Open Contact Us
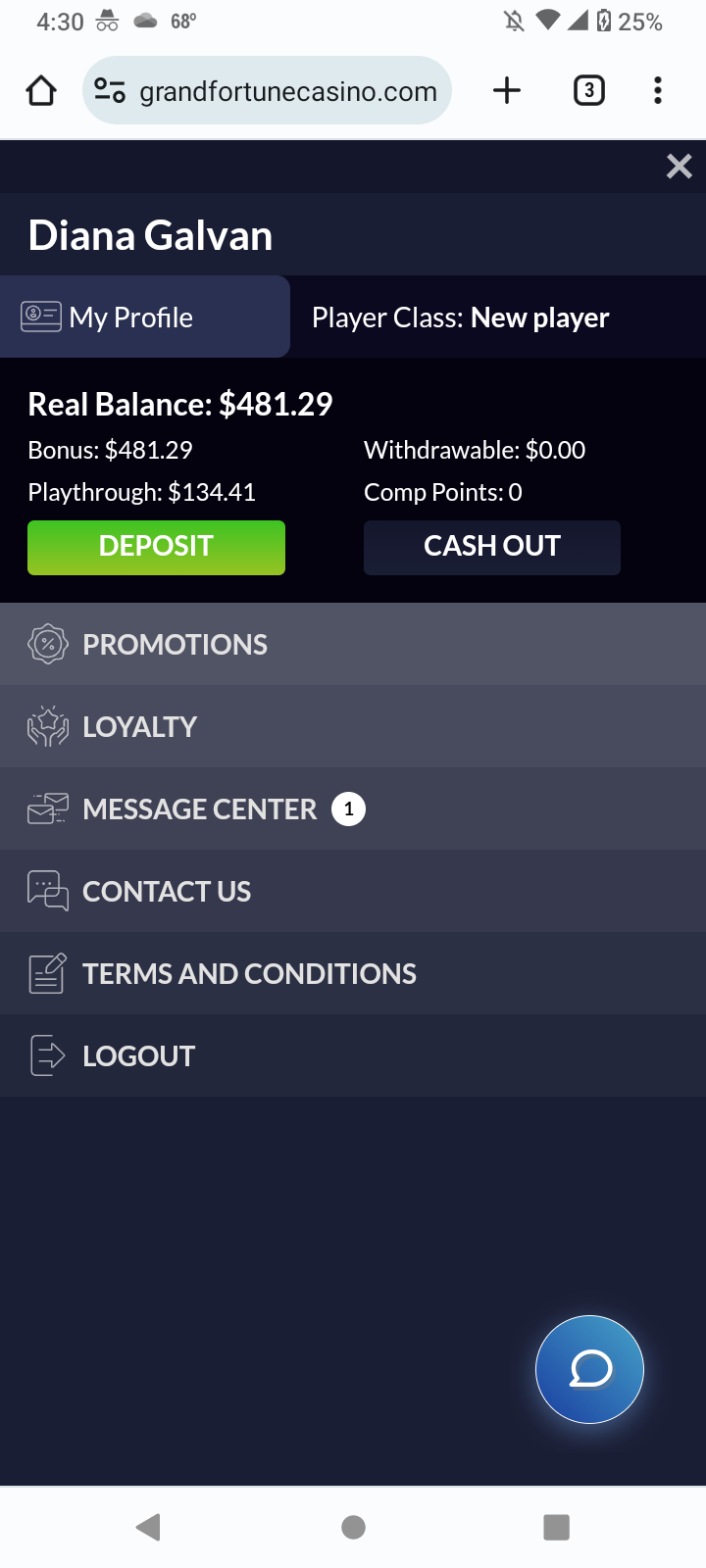The image size is (706, 1568). (167, 892)
